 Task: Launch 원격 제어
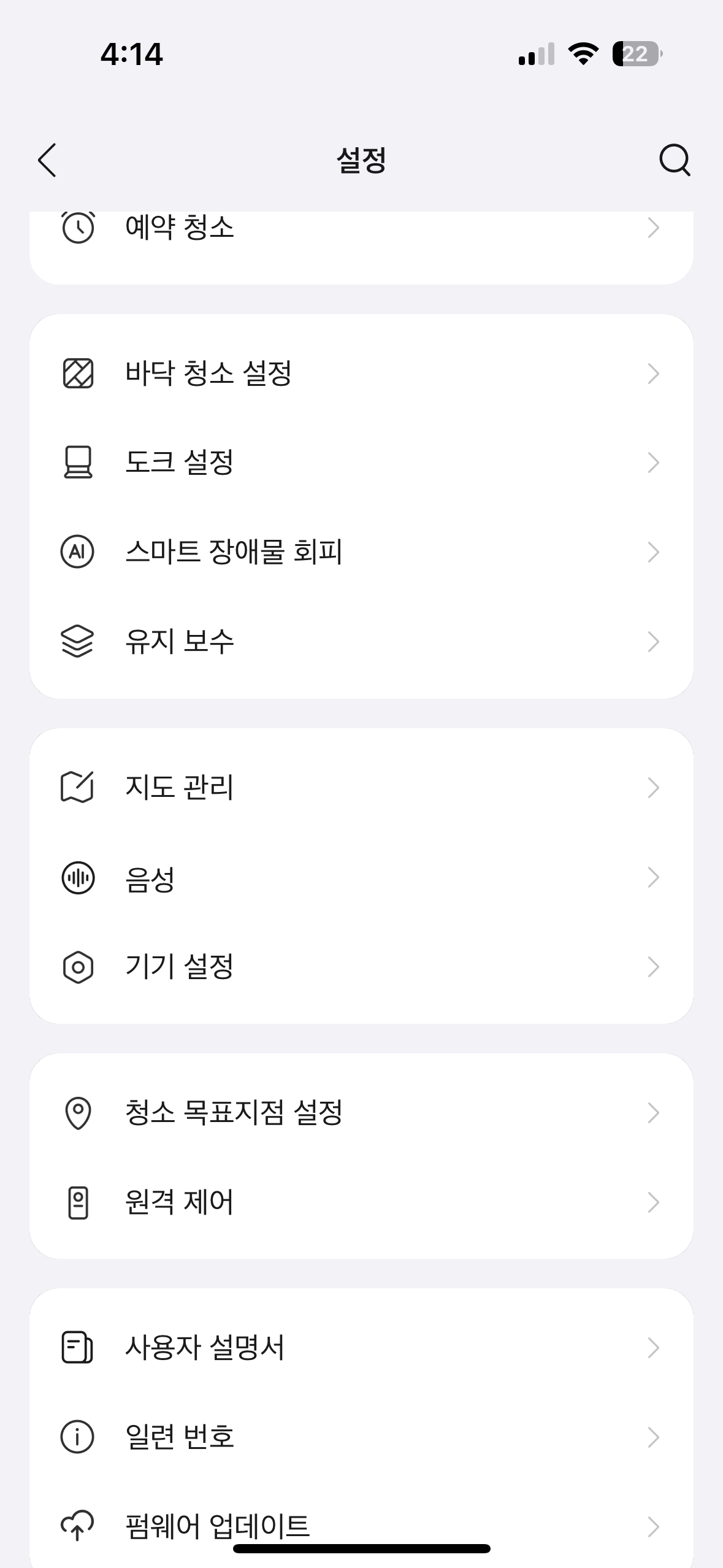tap(361, 1202)
